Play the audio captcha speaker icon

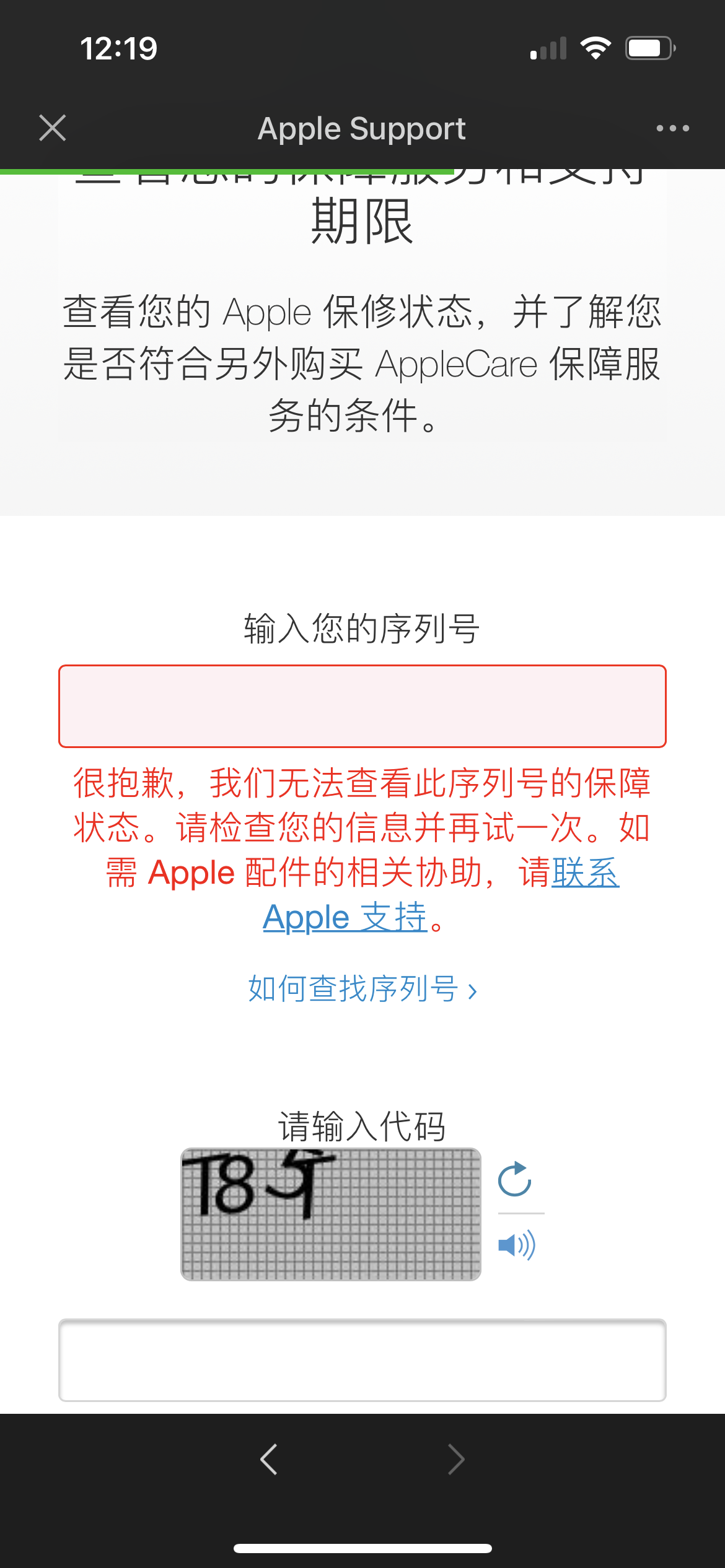point(516,1245)
